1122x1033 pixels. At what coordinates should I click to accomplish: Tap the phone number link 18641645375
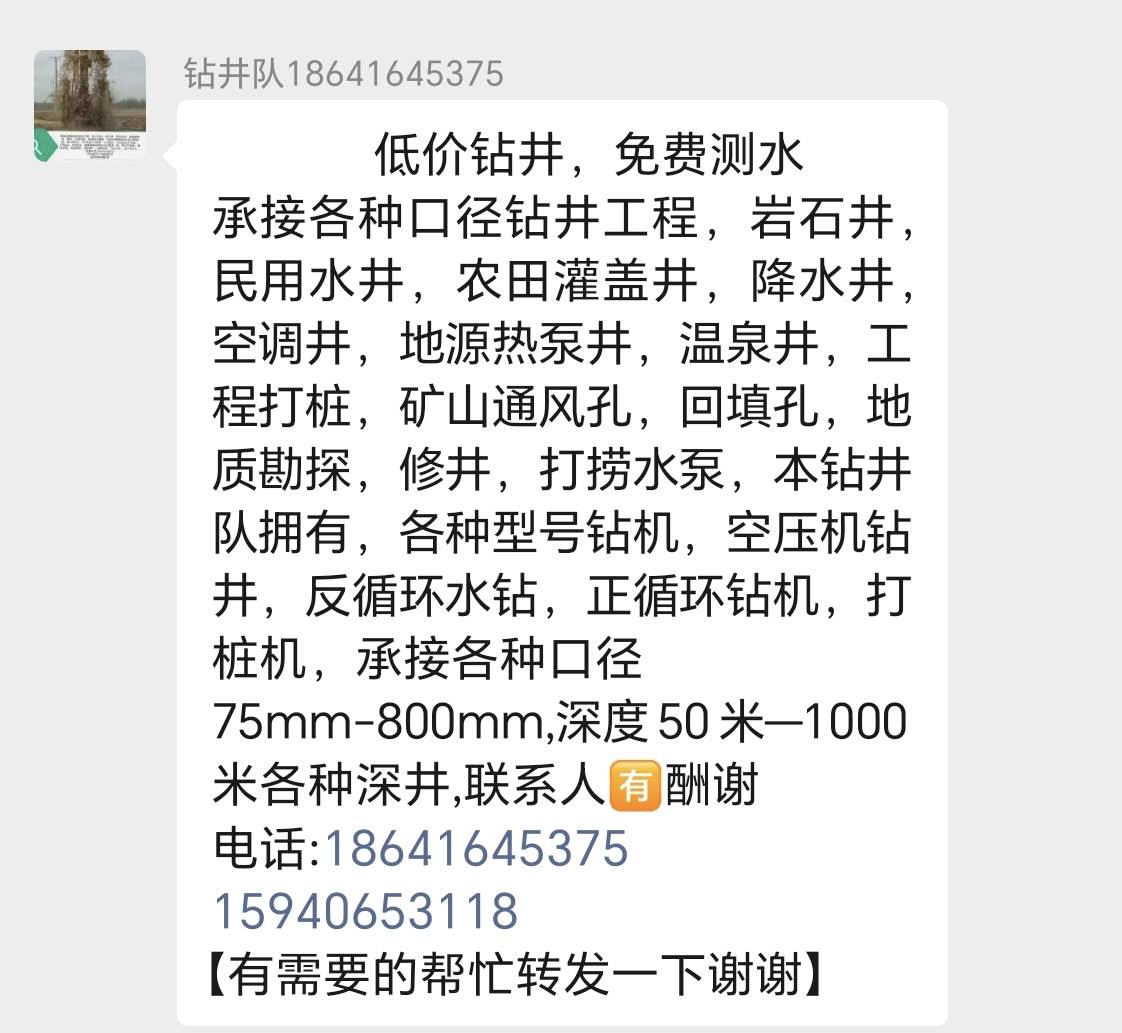(x=477, y=848)
